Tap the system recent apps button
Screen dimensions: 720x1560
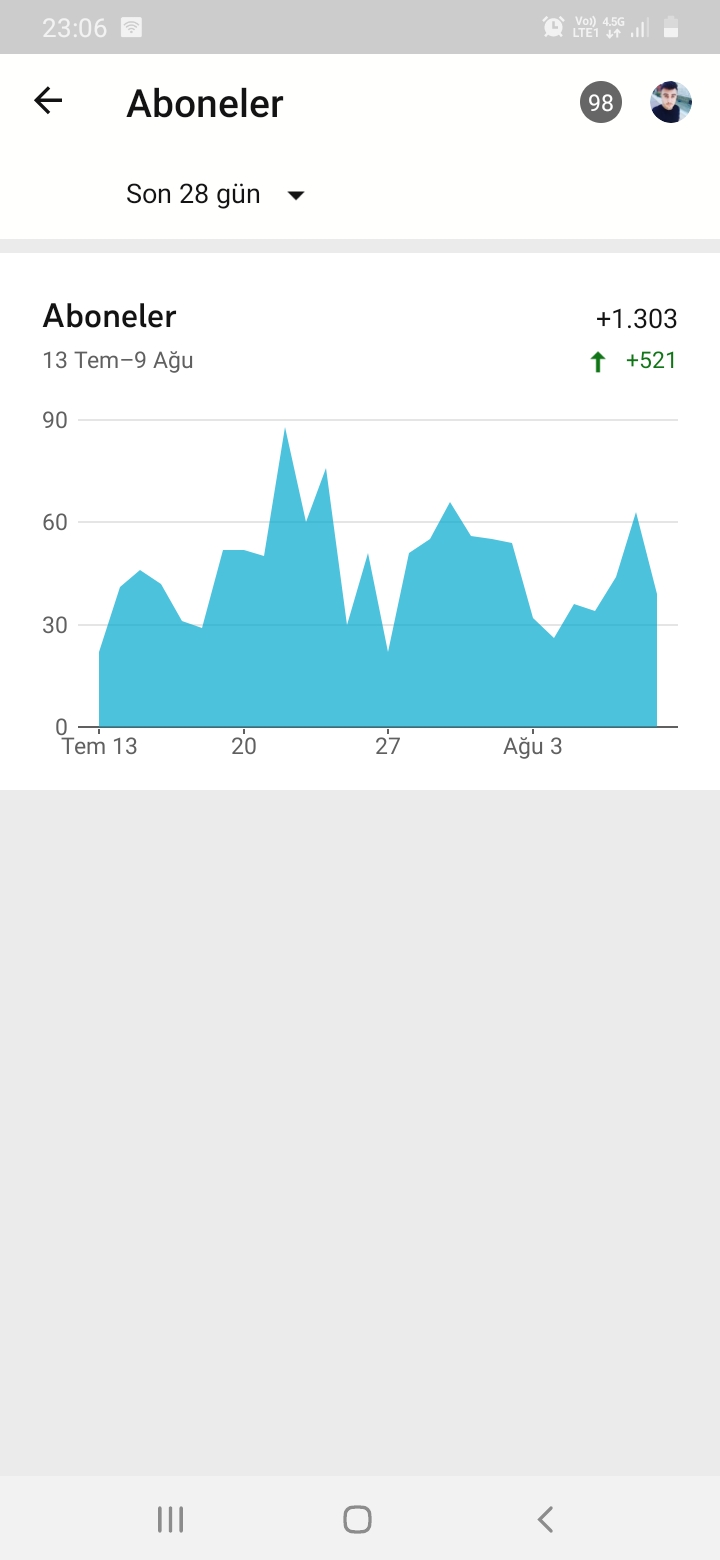click(x=171, y=1520)
